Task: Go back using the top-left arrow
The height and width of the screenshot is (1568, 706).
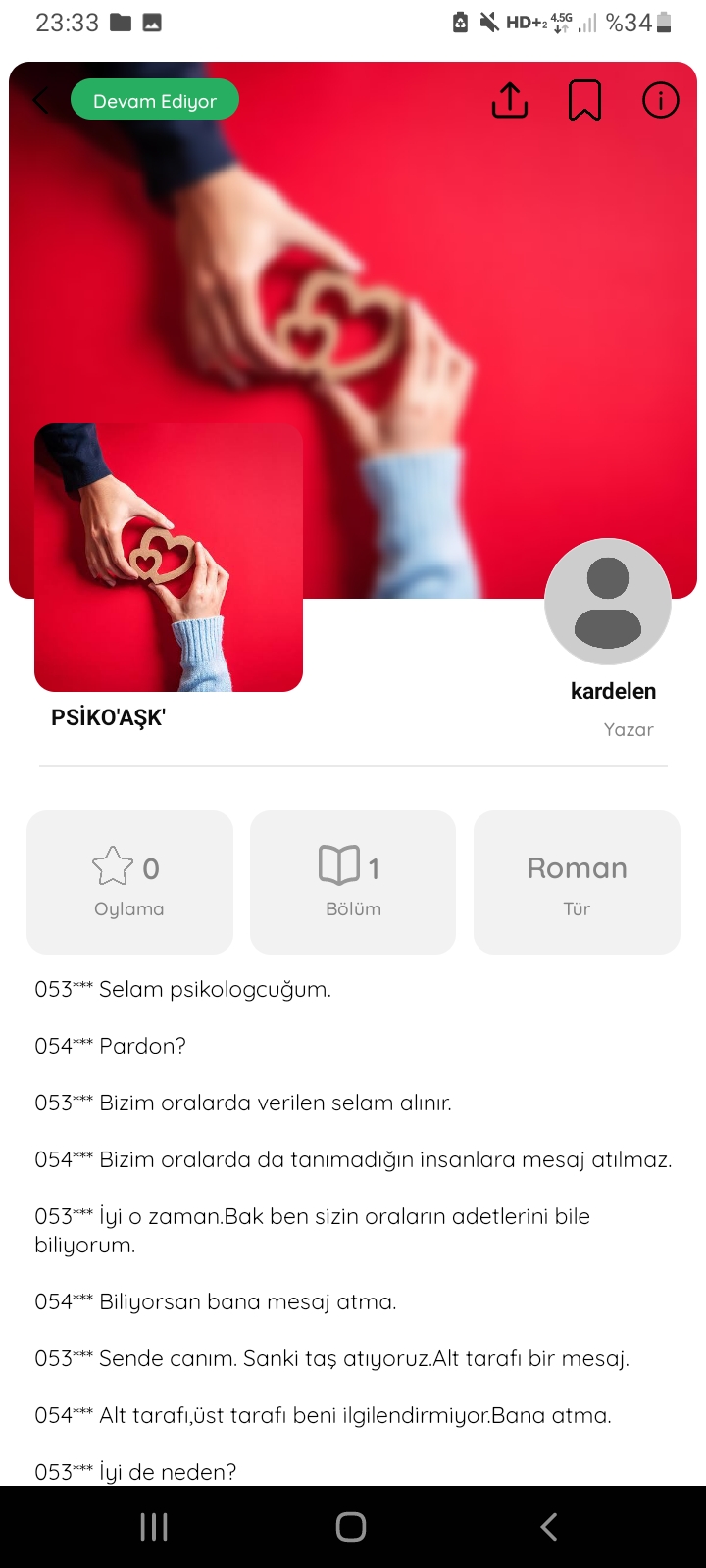Action: (x=40, y=101)
